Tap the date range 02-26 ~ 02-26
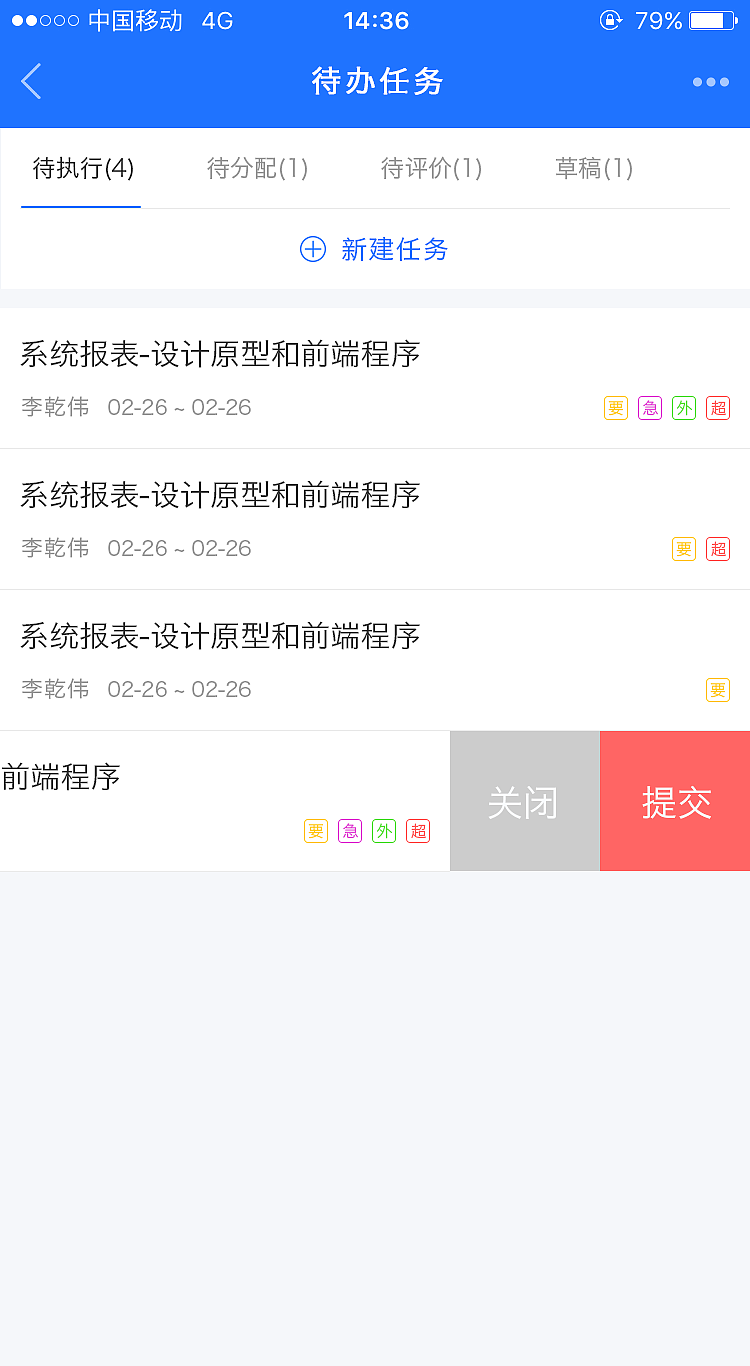Viewport: 750px width, 1366px height. click(x=179, y=408)
